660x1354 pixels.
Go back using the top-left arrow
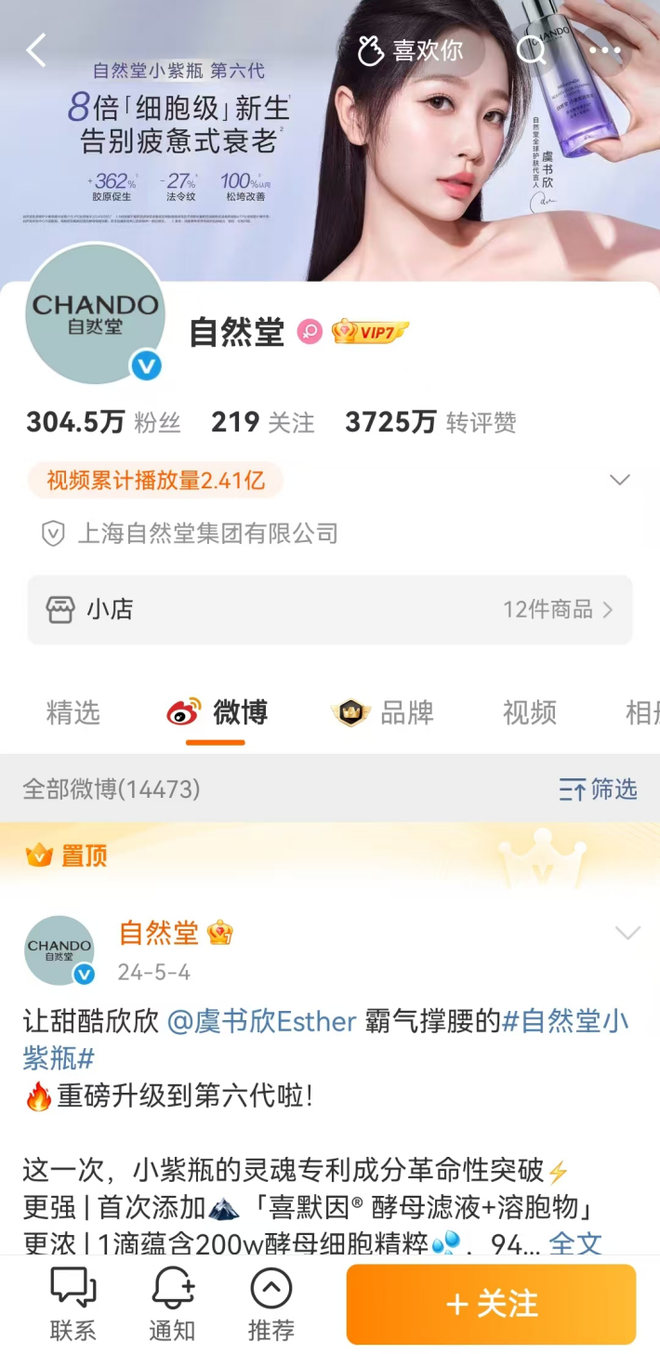tap(37, 50)
